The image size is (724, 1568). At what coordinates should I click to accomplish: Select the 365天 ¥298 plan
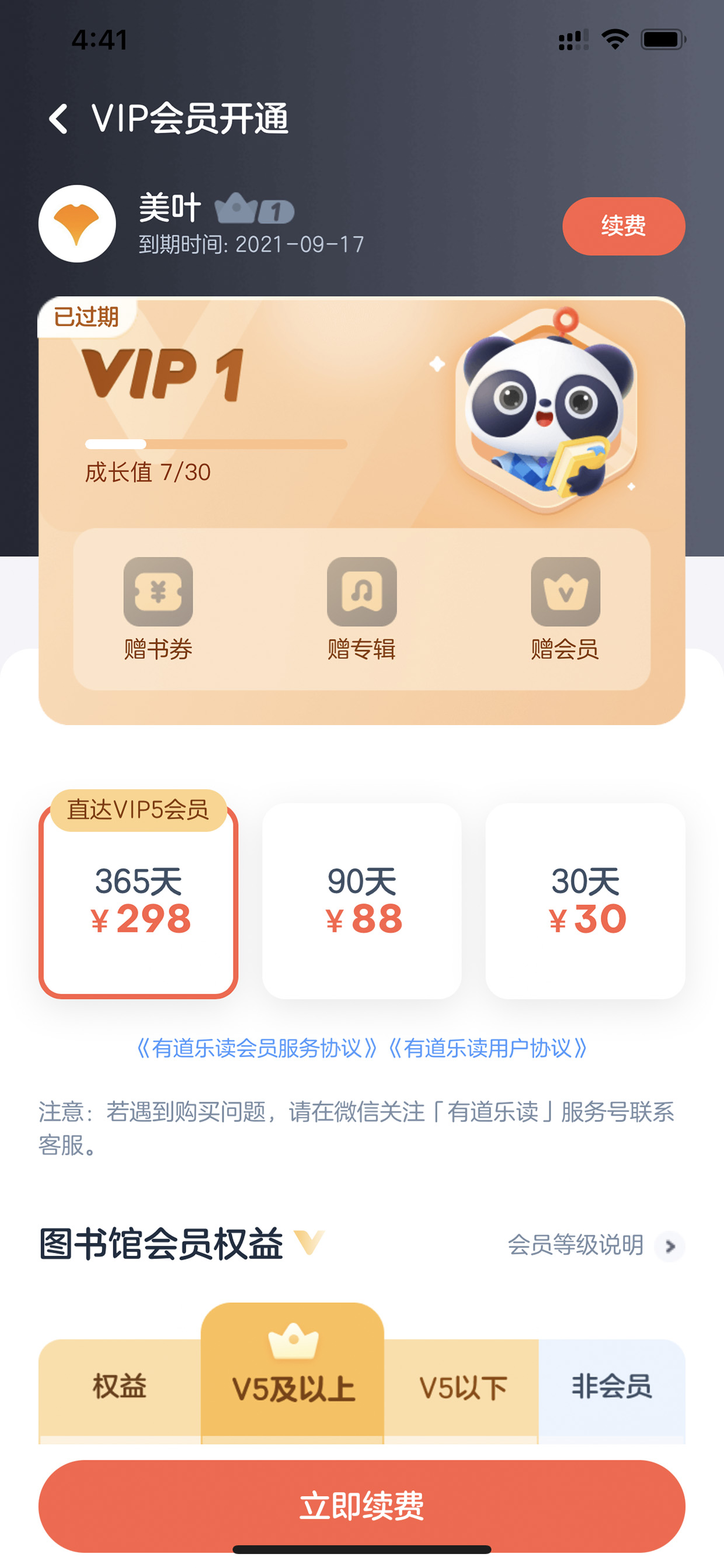pos(138,901)
